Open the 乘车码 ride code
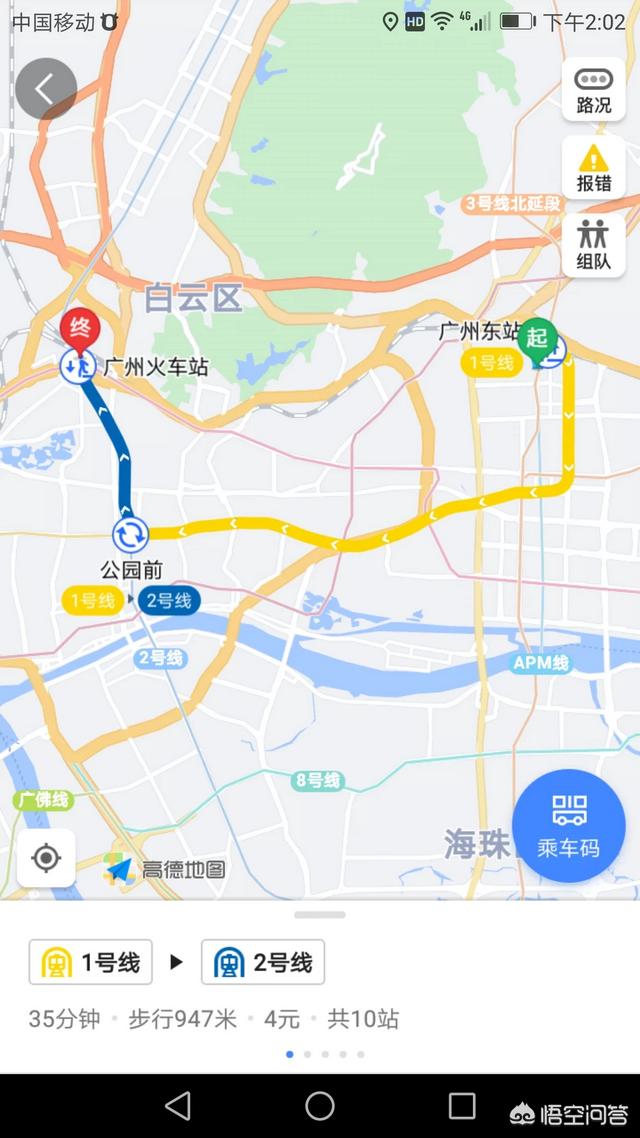This screenshot has height=1138, width=640. (x=568, y=825)
